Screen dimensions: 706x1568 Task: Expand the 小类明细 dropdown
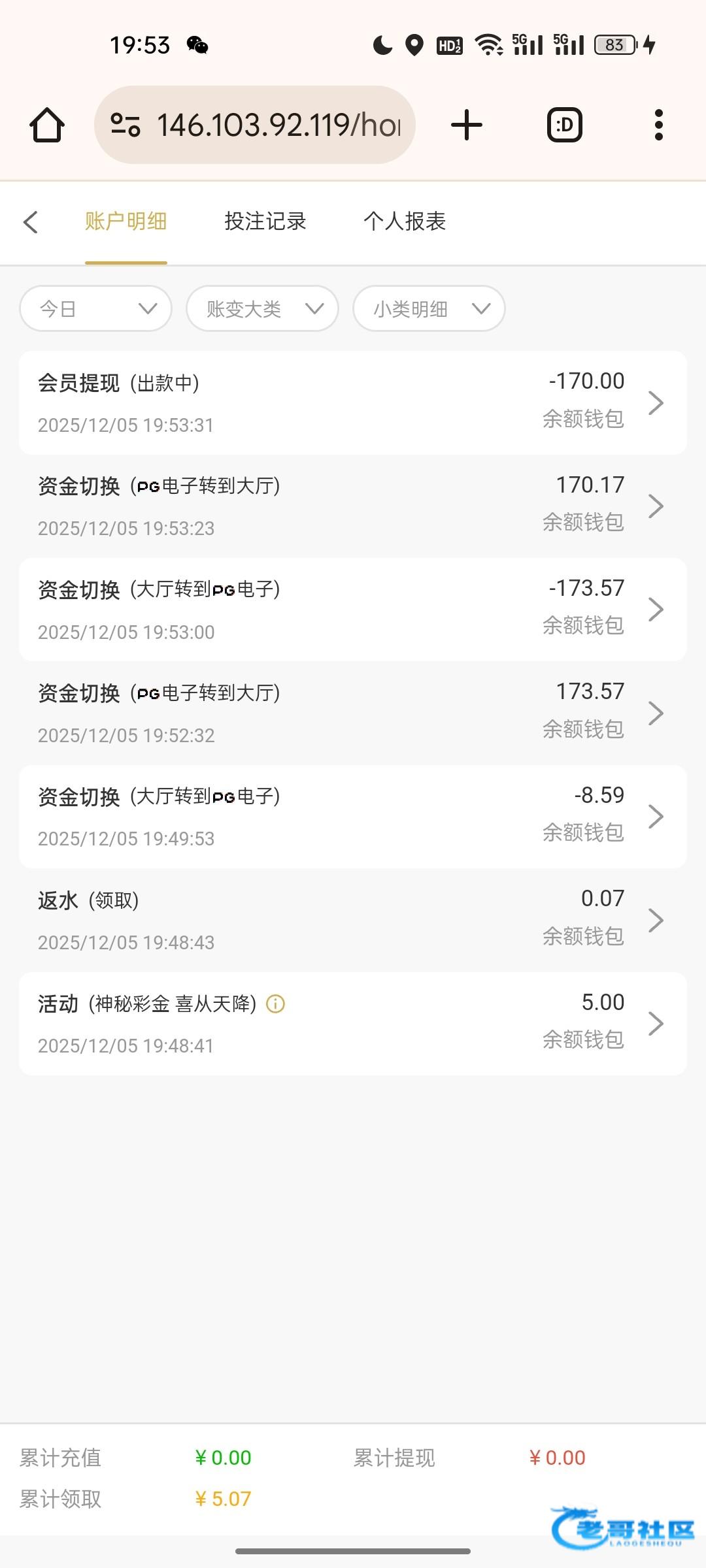[429, 308]
